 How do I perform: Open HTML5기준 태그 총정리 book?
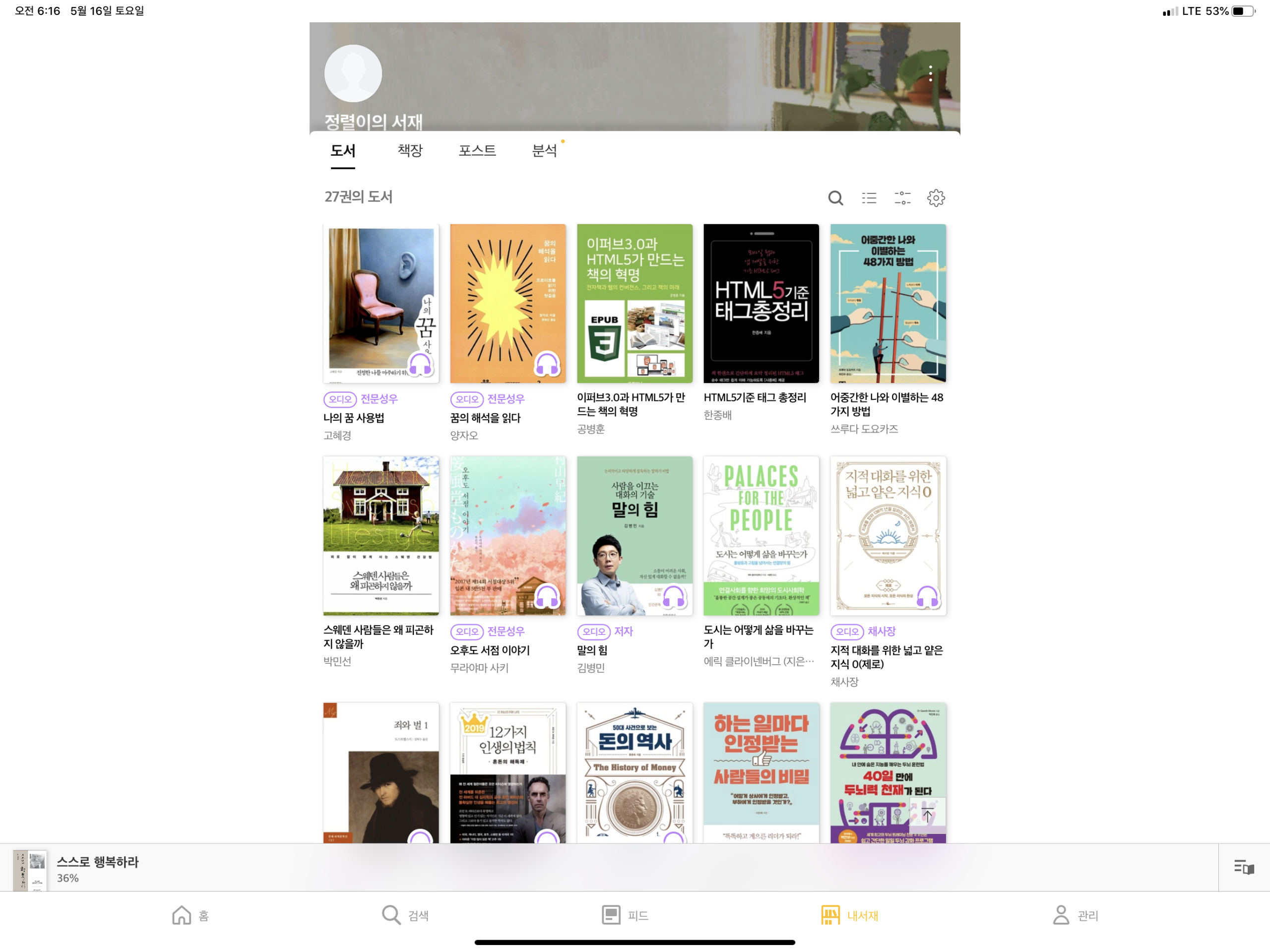click(761, 304)
